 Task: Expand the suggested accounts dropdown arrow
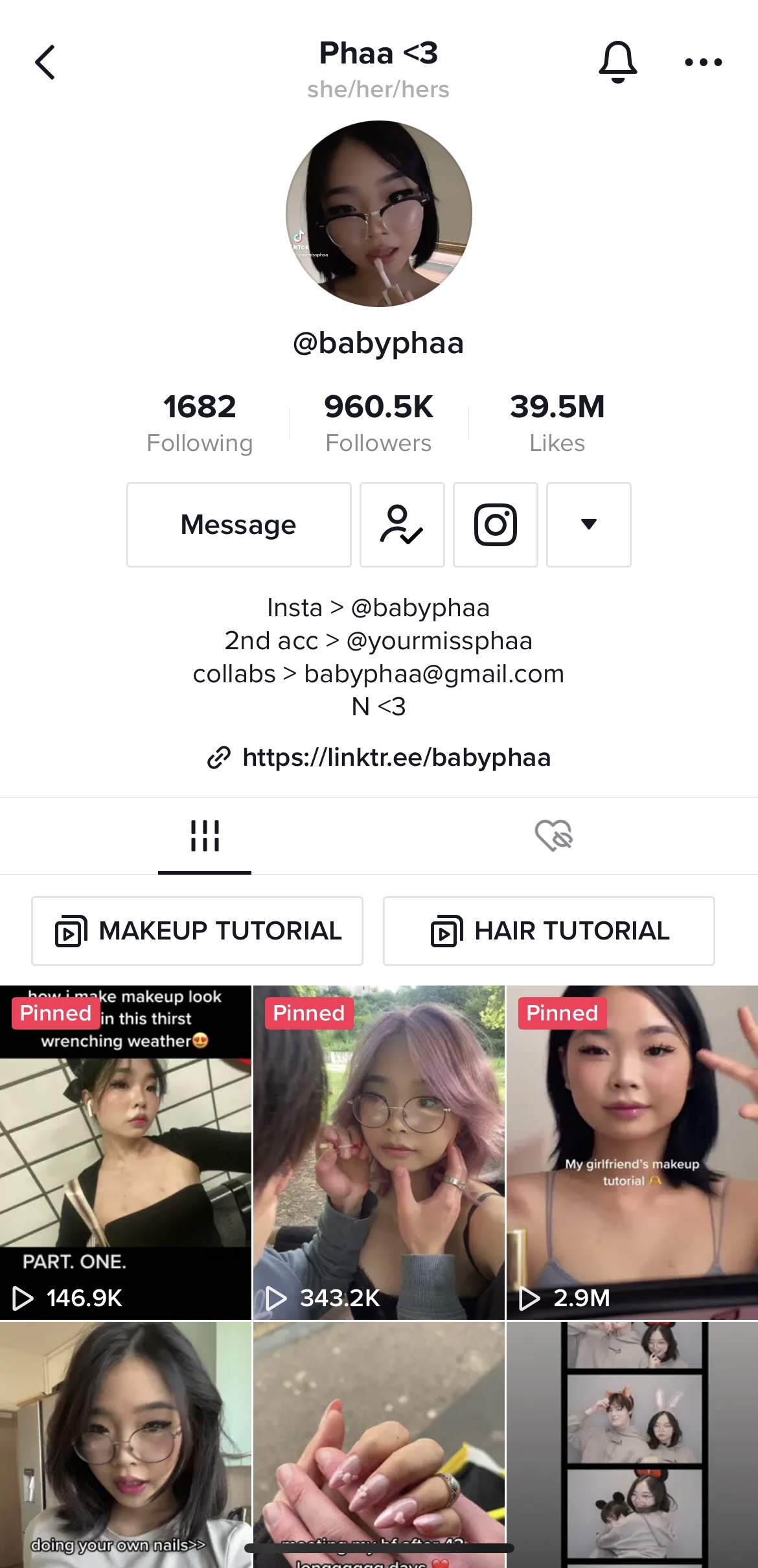[x=588, y=525]
